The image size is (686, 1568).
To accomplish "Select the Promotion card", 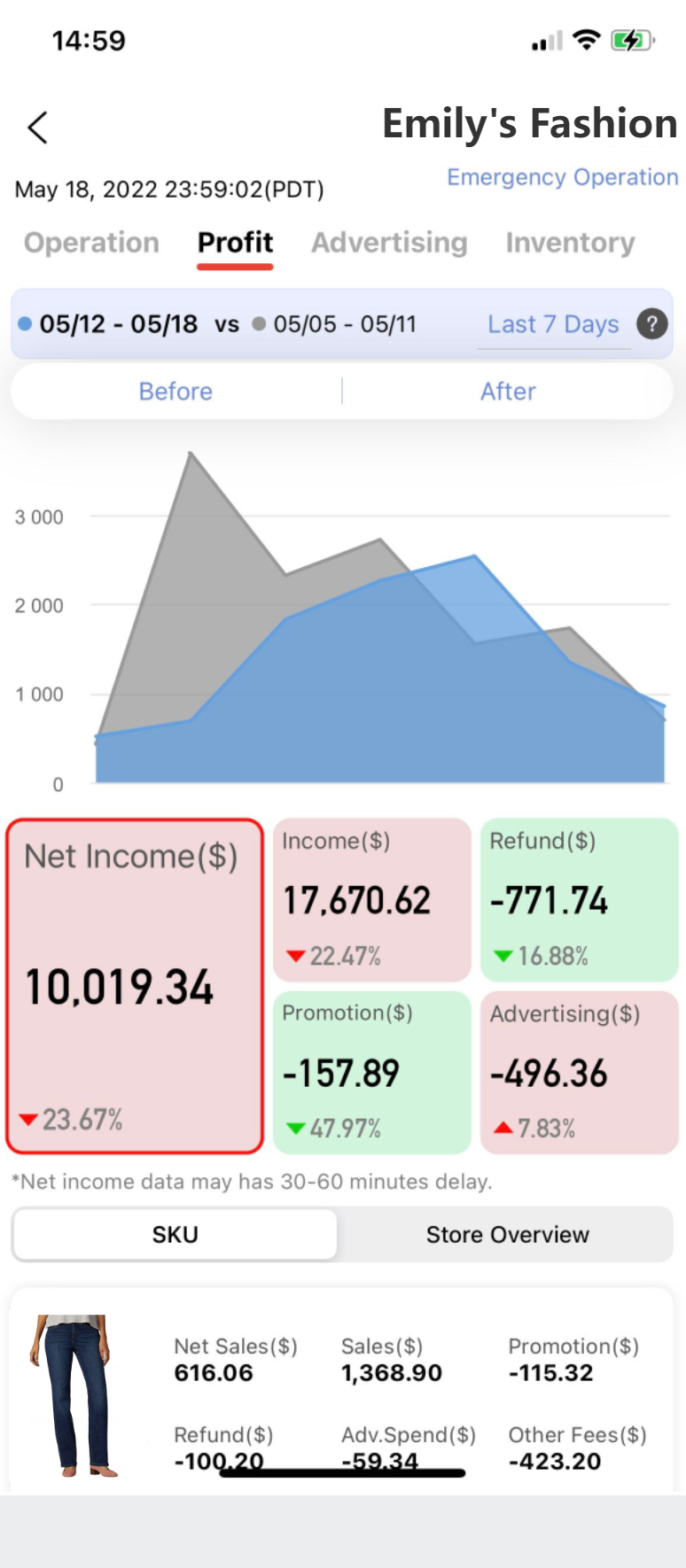I will (371, 1072).
